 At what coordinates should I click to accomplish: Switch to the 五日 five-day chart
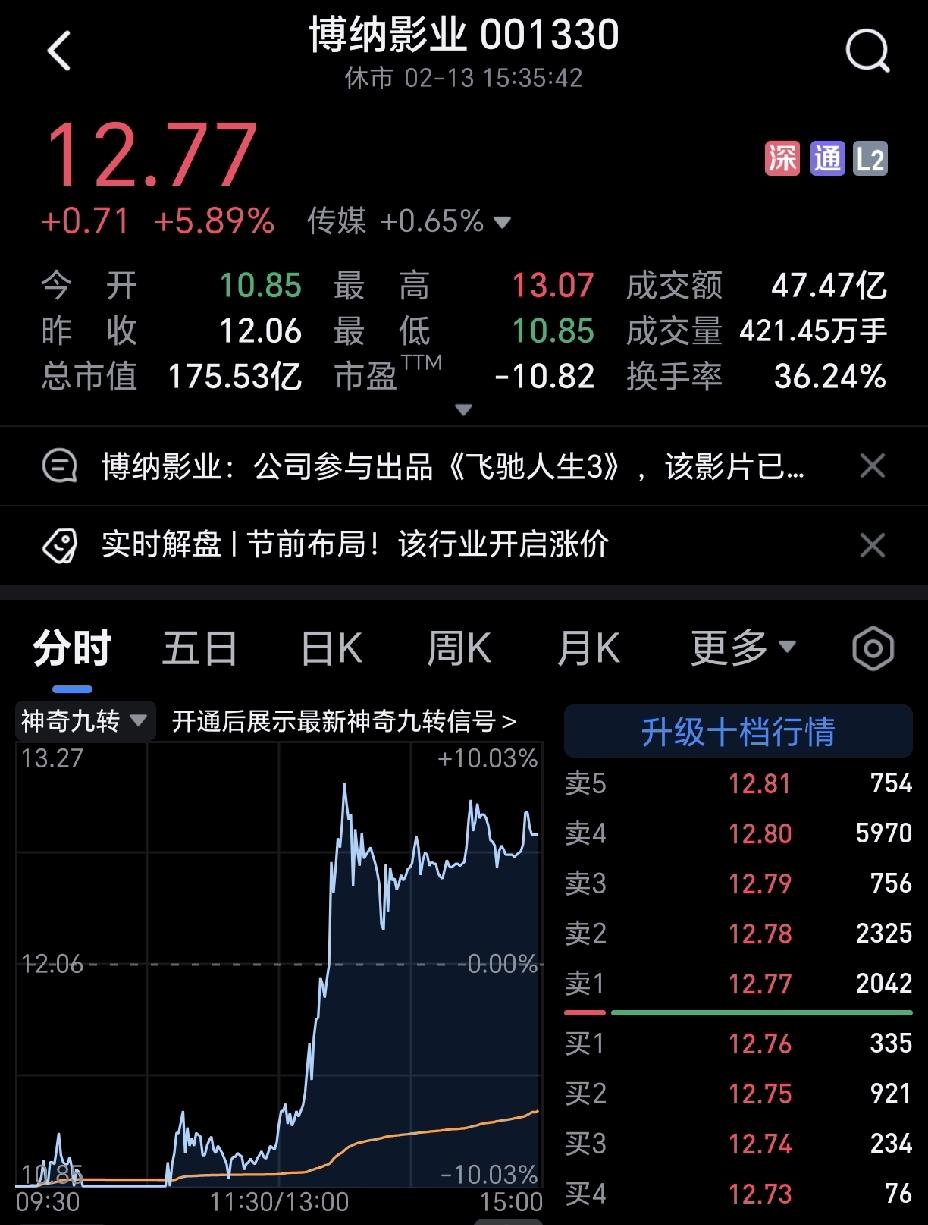pos(199,648)
